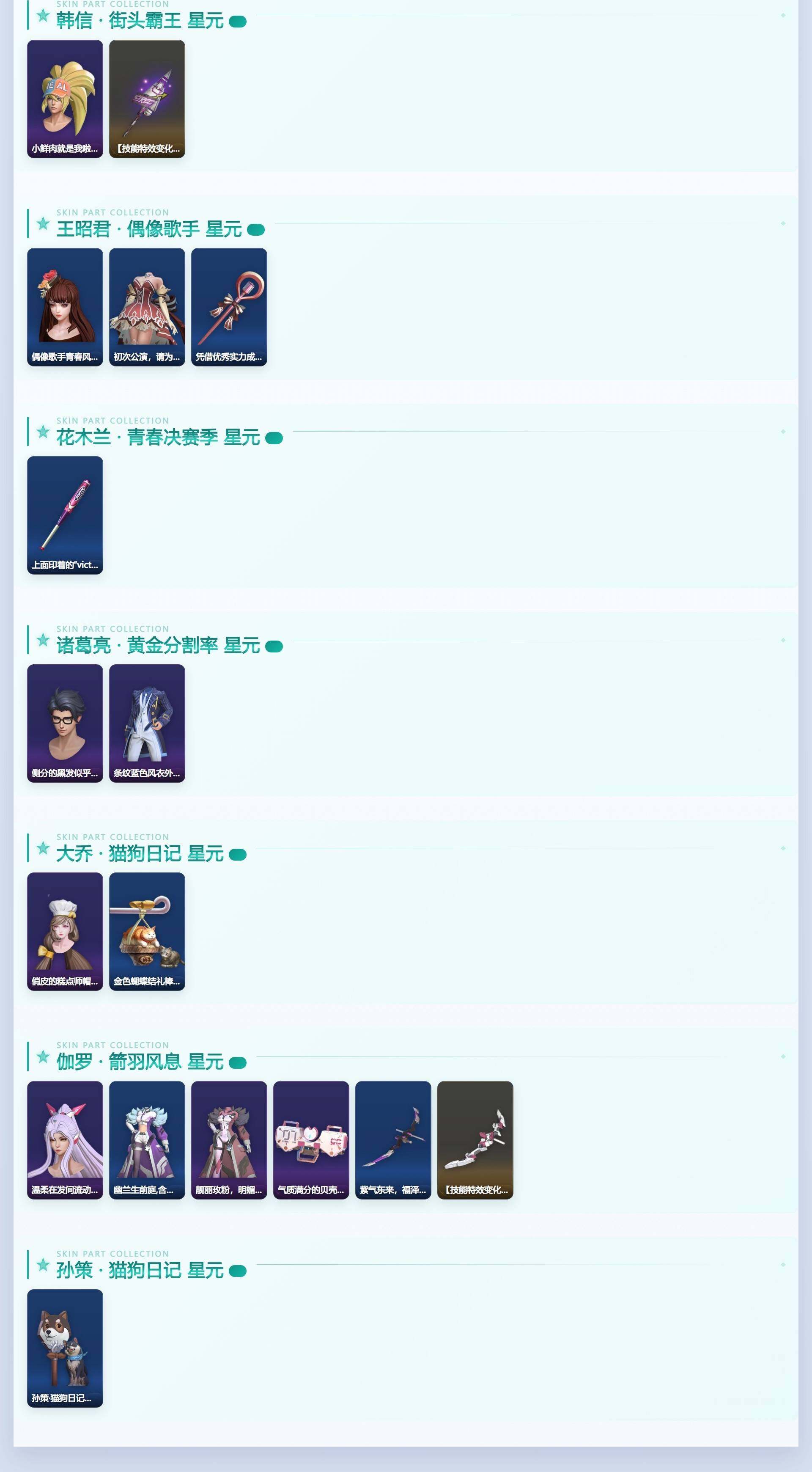Open Jia Luo's 紫气东来 purple bow card
The image size is (812, 1472).
393,1140
